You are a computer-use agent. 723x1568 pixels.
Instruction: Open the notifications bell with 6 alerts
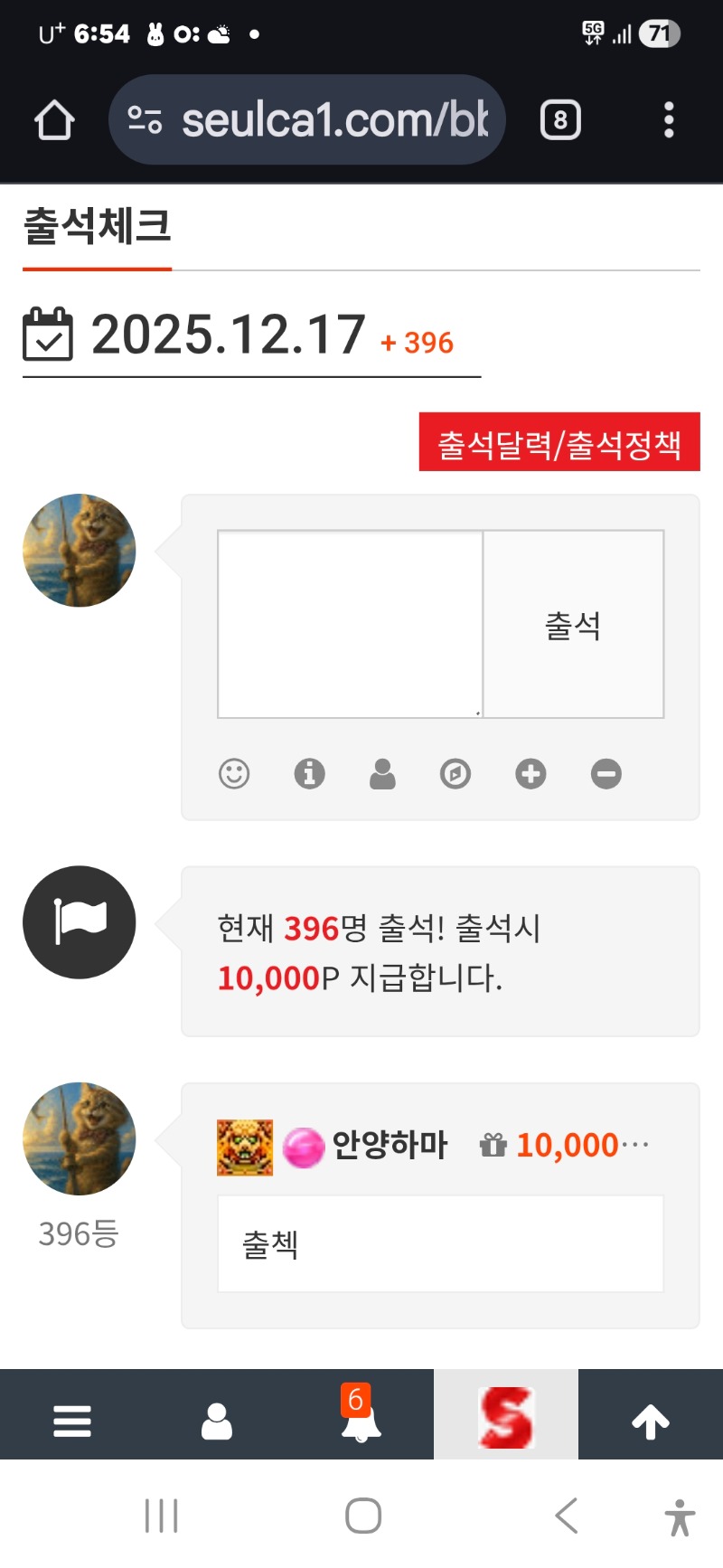point(361,1420)
